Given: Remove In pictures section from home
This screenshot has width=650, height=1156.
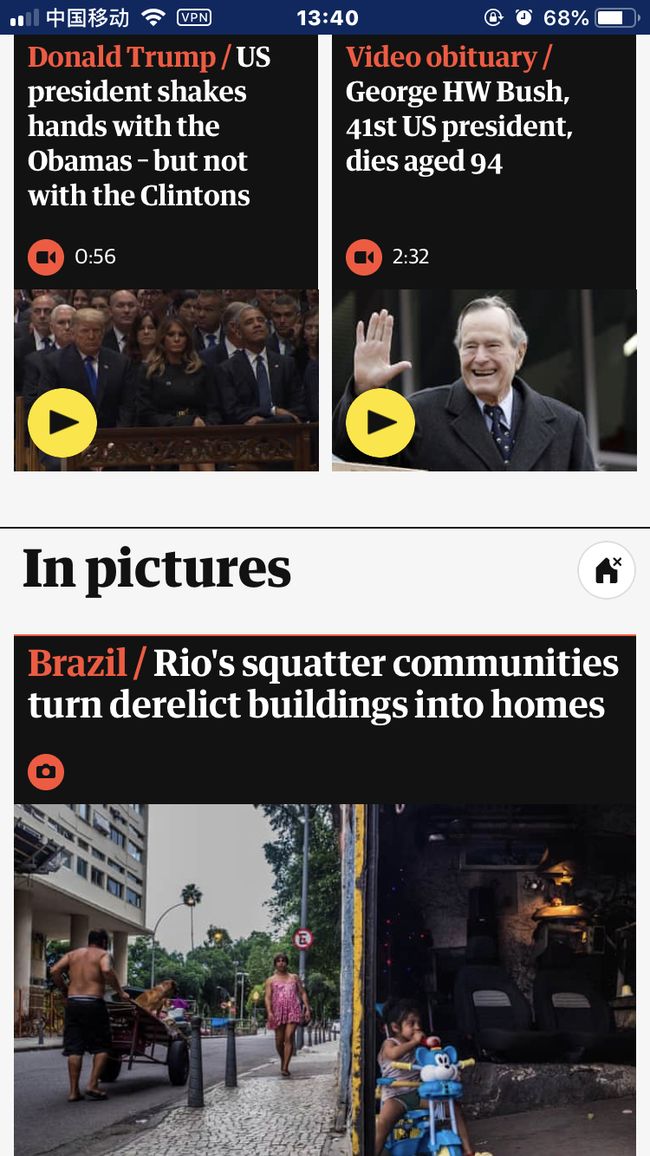Looking at the screenshot, I should pyautogui.click(x=607, y=570).
